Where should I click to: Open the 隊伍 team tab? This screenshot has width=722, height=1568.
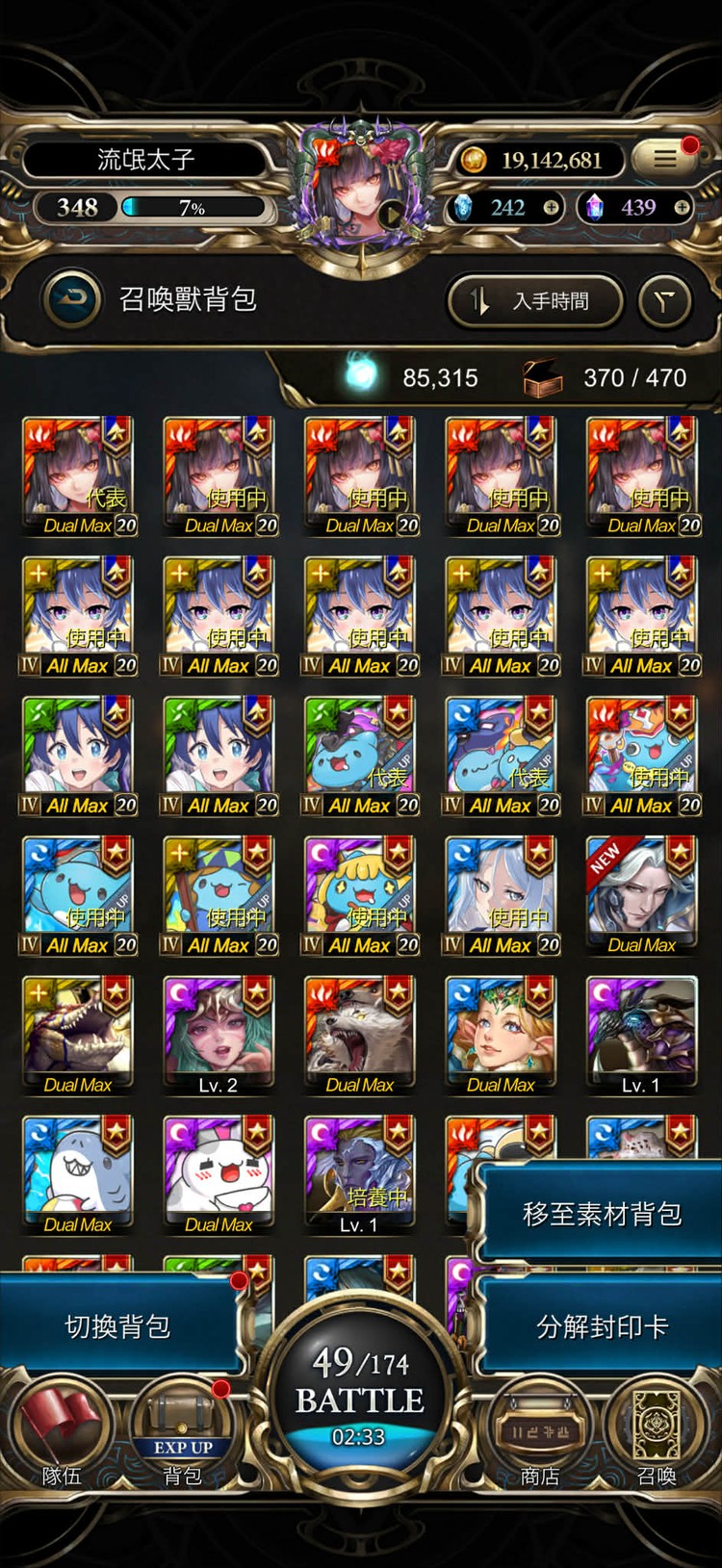coord(62,1434)
